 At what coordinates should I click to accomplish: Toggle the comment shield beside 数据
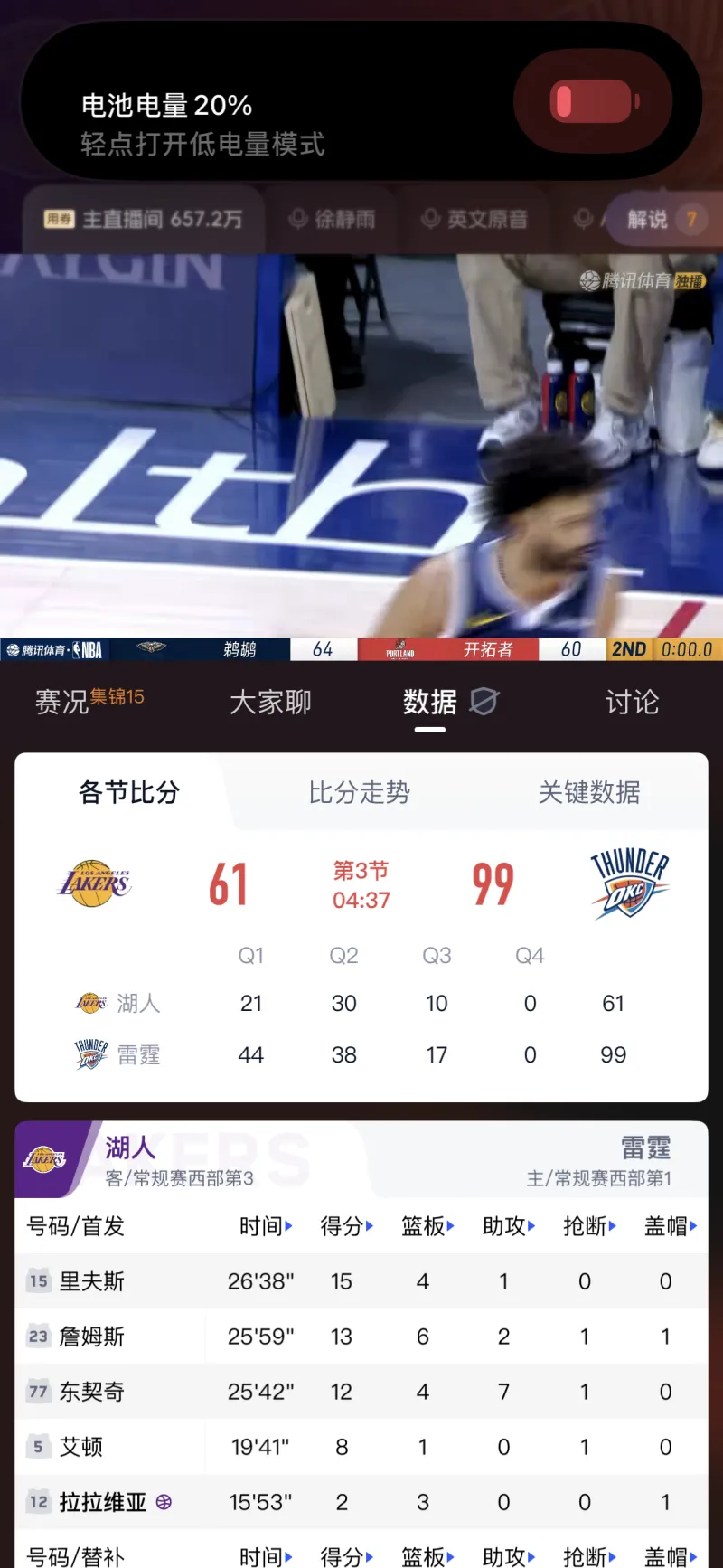pos(484,703)
